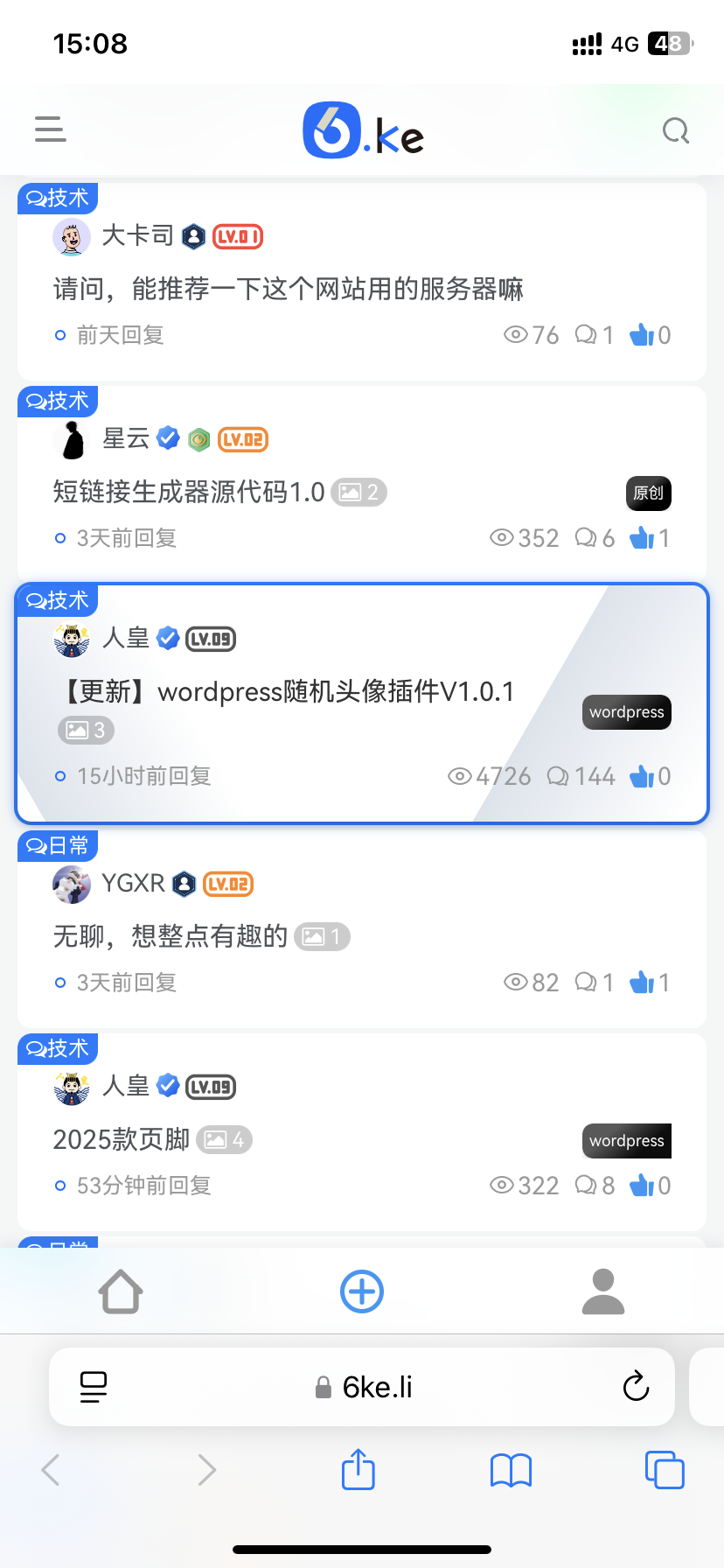The height and width of the screenshot is (1568, 724).
Task: Select the 技术 category tag
Action: click(58, 198)
